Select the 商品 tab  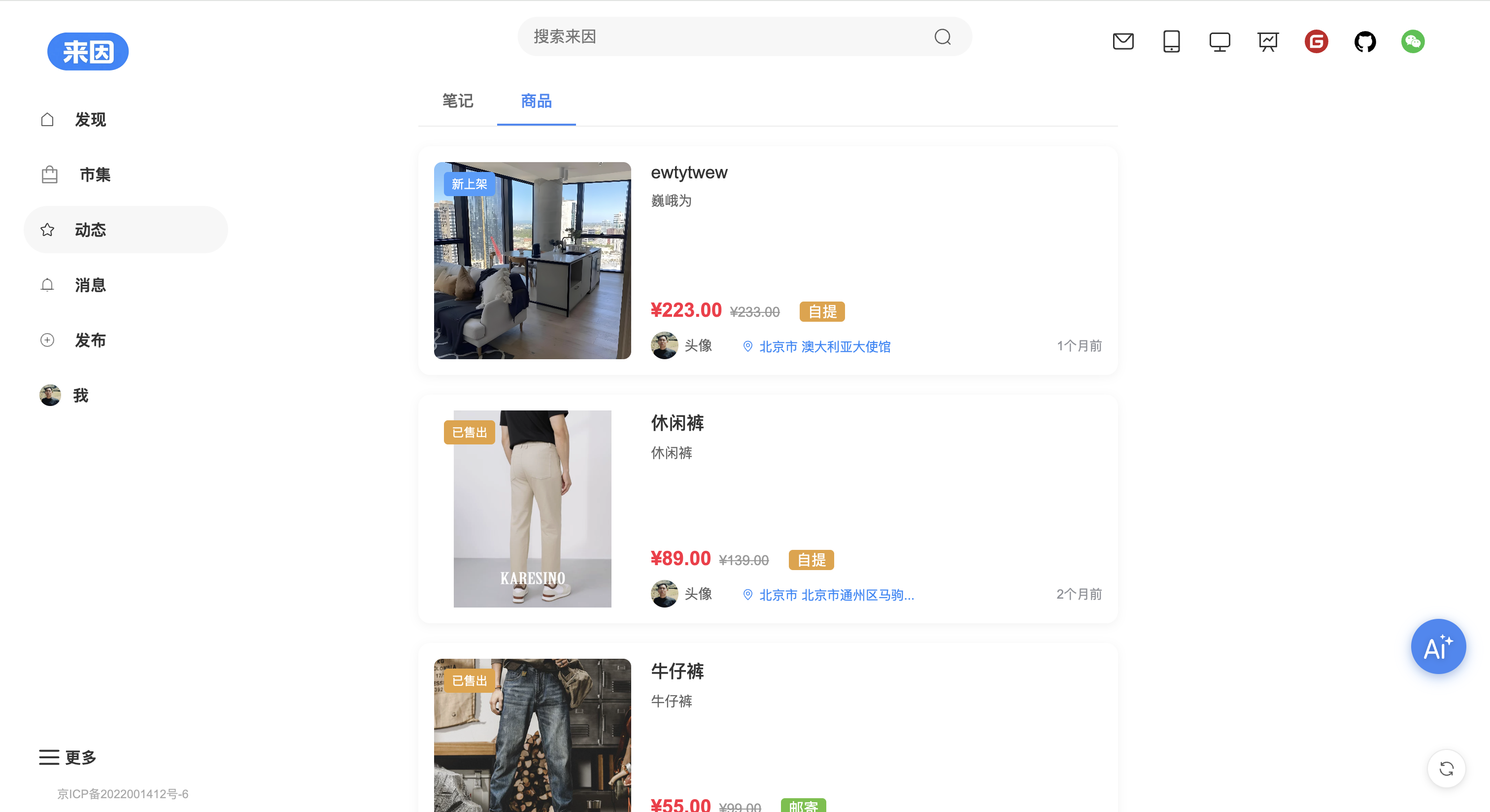pos(536,101)
